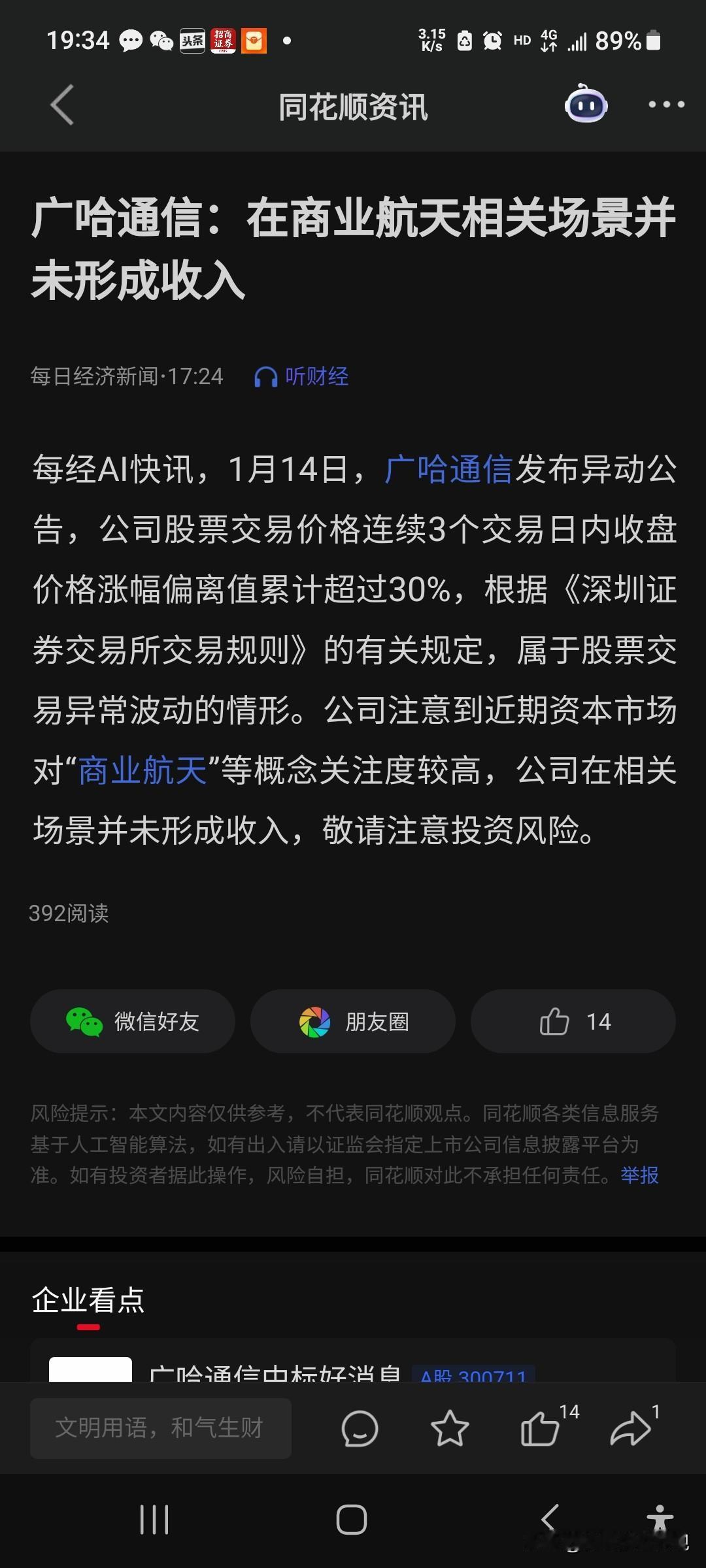Tap the like button showing 14
Viewport: 706px width, 1568px height.
click(x=573, y=1021)
